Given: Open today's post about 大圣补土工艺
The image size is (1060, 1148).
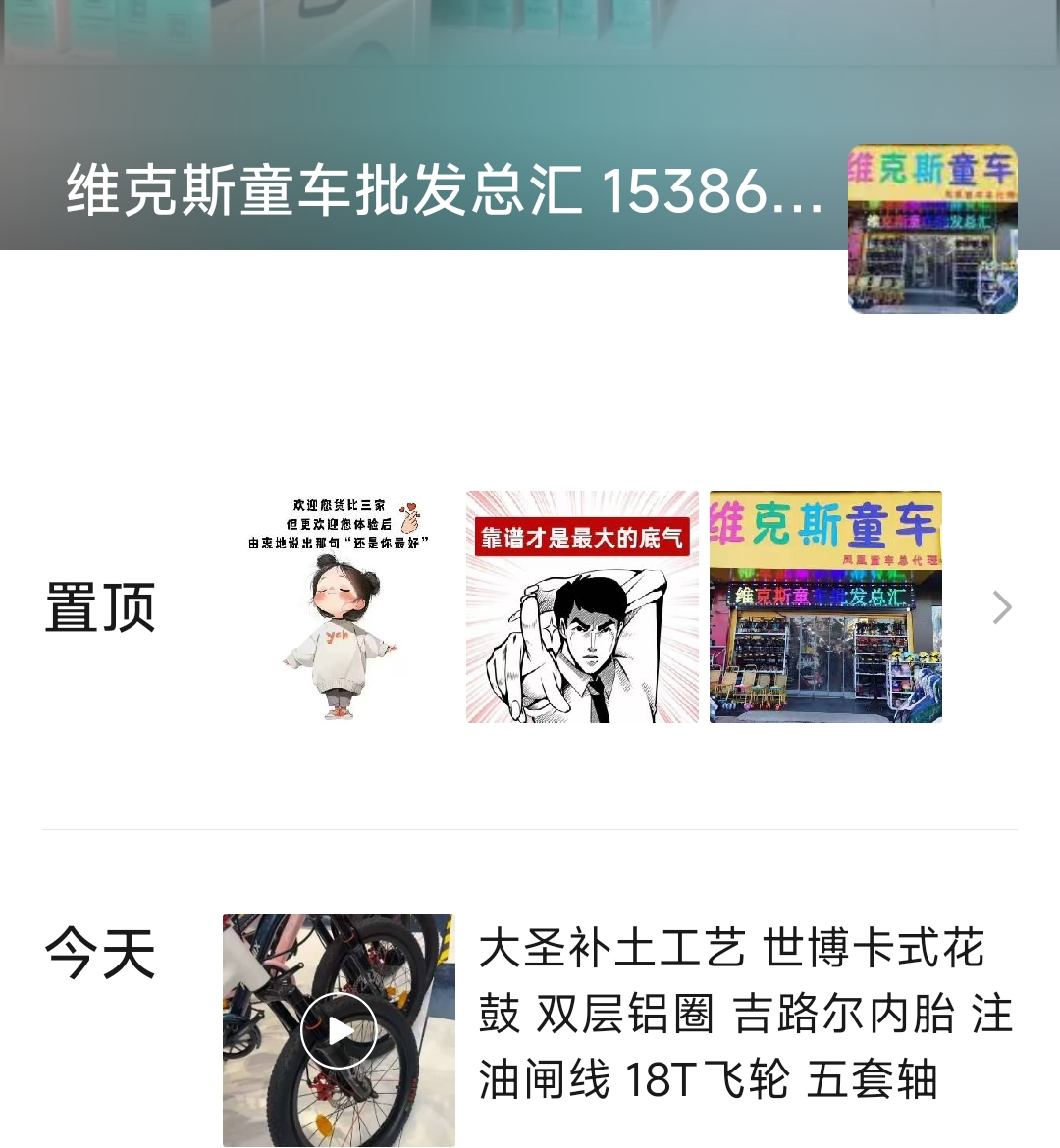Looking at the screenshot, I should coord(744,1014).
